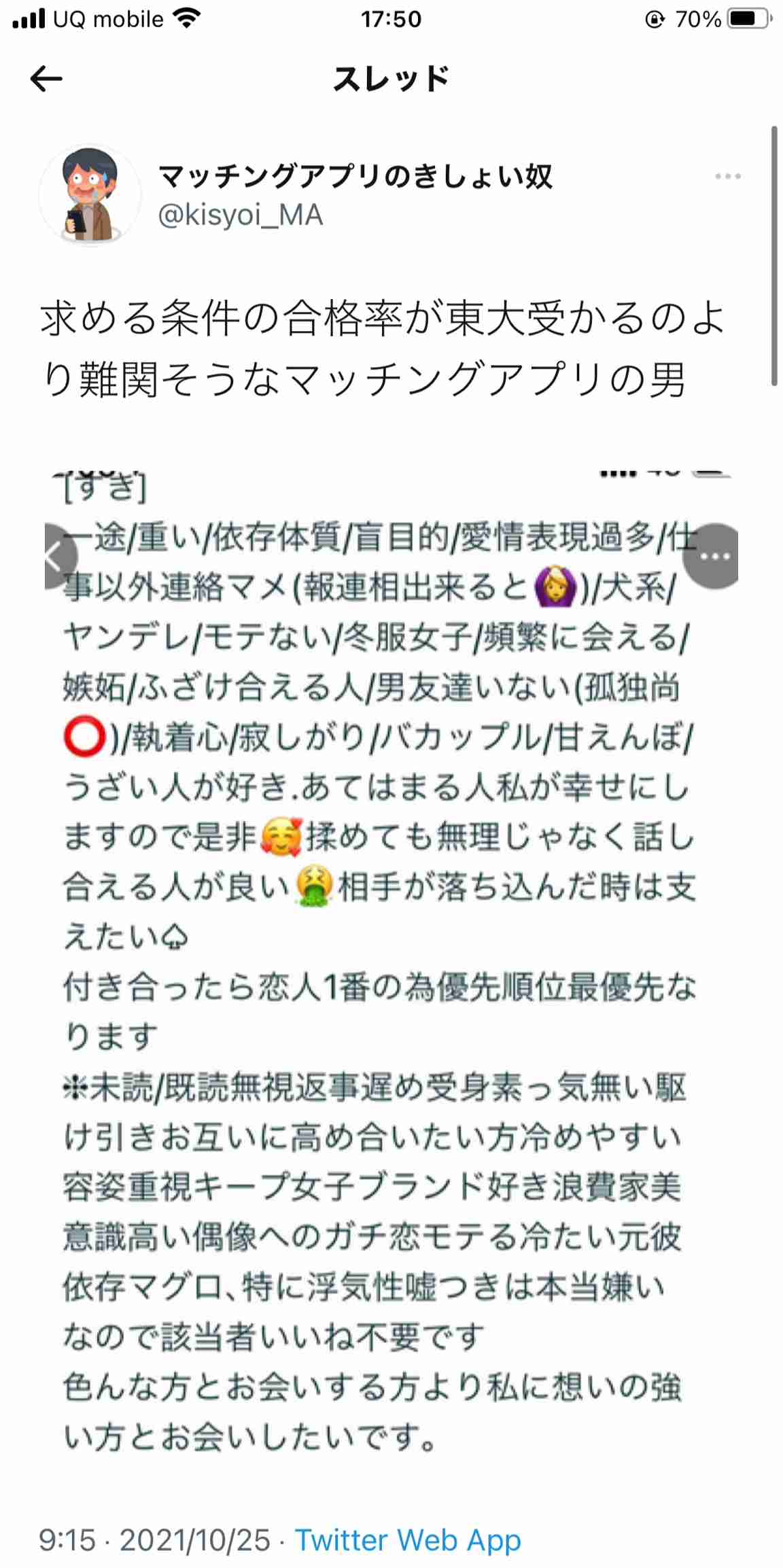Viewport: 783px width, 1568px height.
Task: Expand the tweet ellipsis dropdown beside the username
Action: pyautogui.click(x=728, y=177)
